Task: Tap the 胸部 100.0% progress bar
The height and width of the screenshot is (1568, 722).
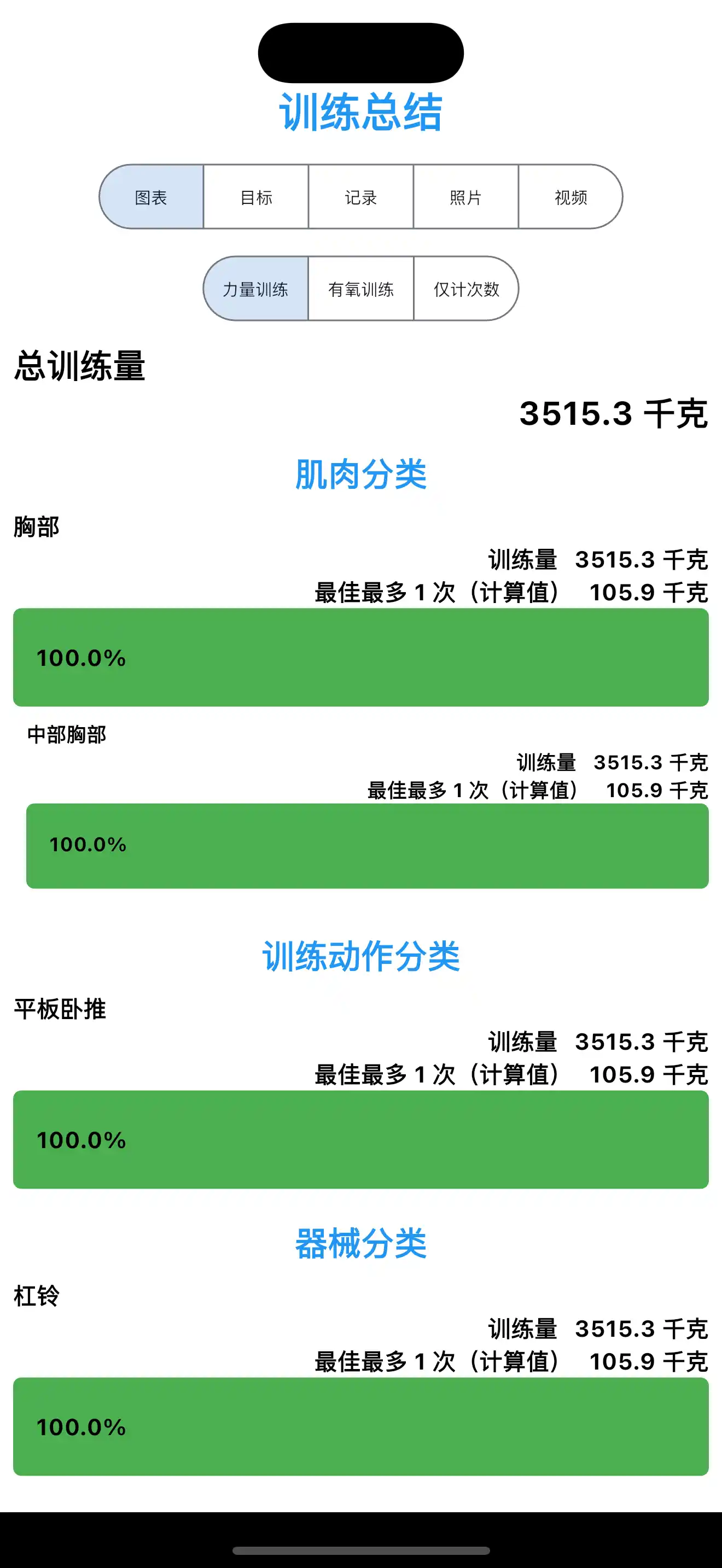Action: 360,660
